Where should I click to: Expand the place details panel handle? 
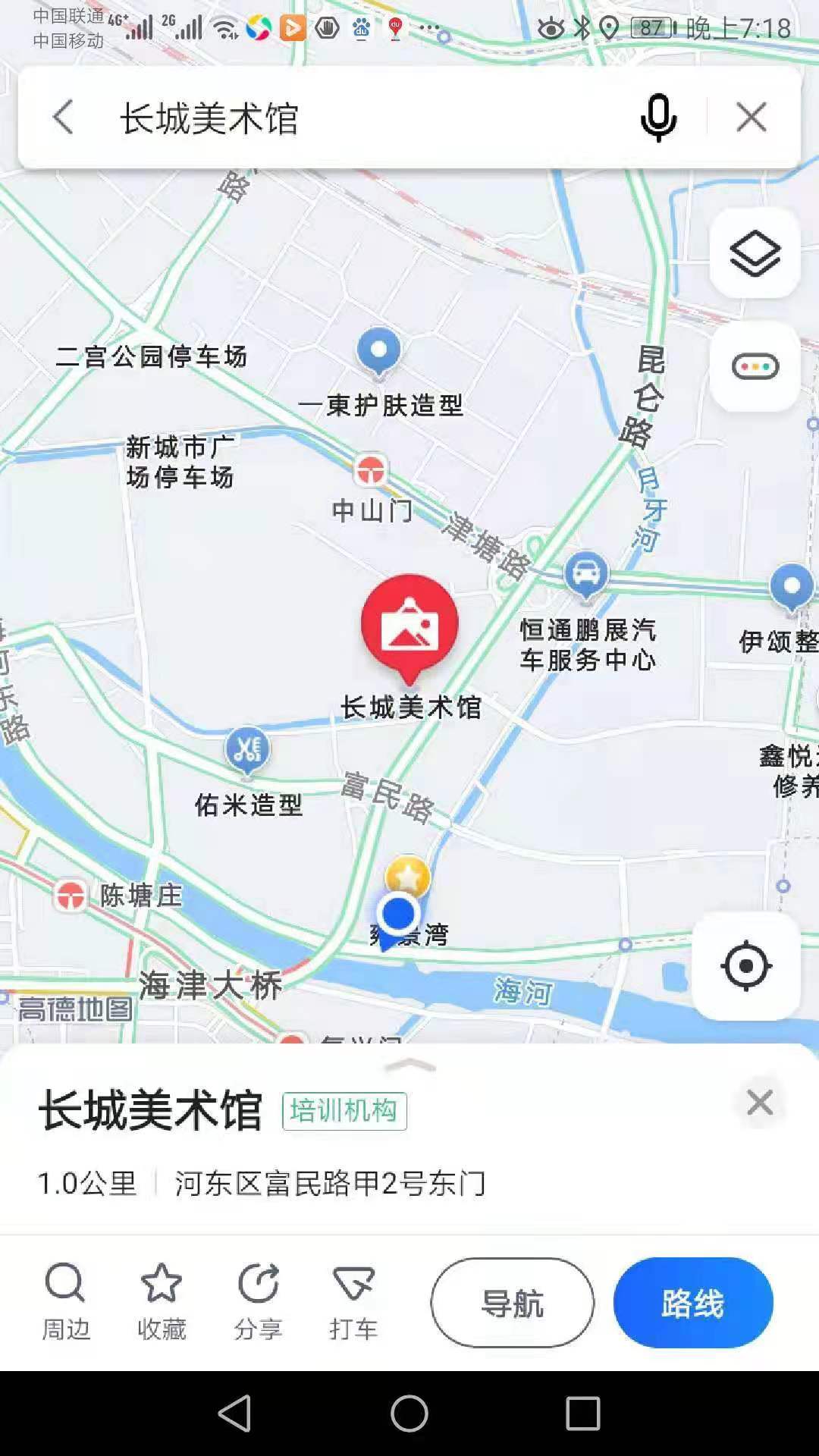(x=409, y=1065)
